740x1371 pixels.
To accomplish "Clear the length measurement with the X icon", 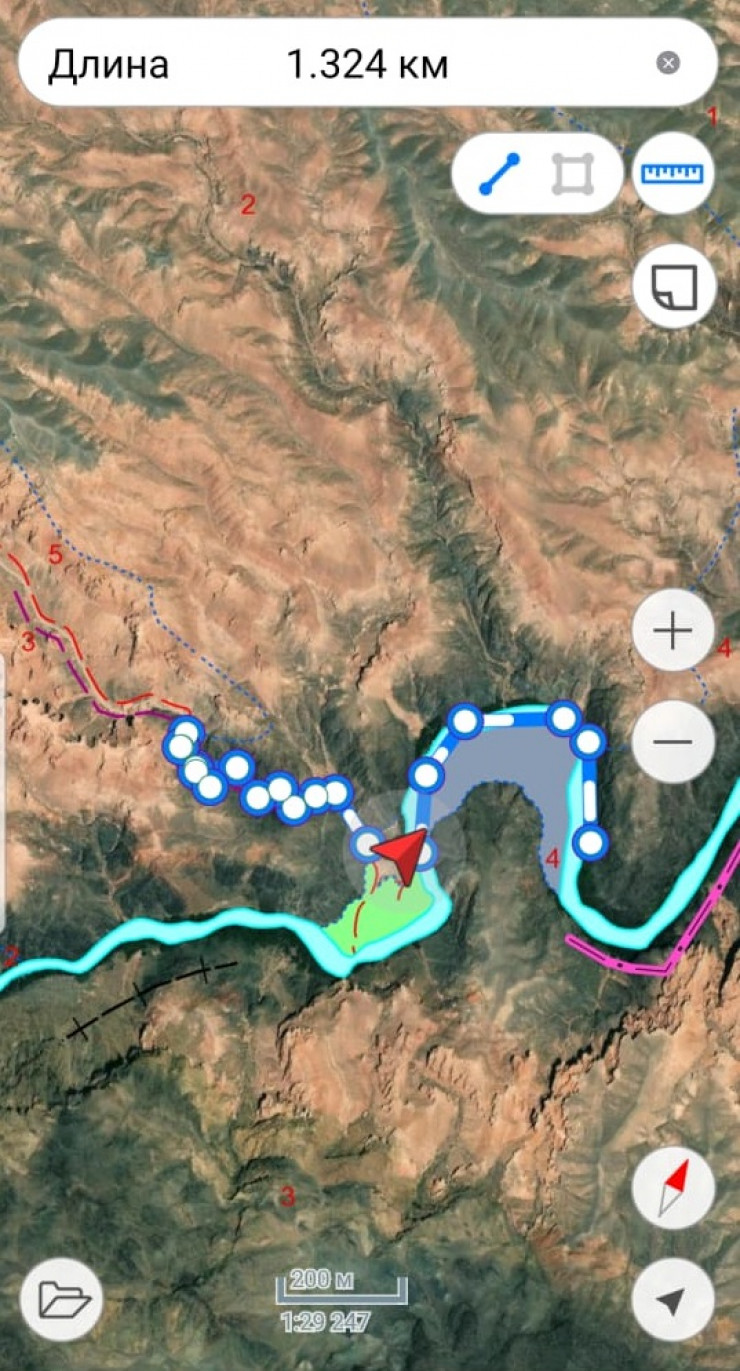I will point(668,64).
